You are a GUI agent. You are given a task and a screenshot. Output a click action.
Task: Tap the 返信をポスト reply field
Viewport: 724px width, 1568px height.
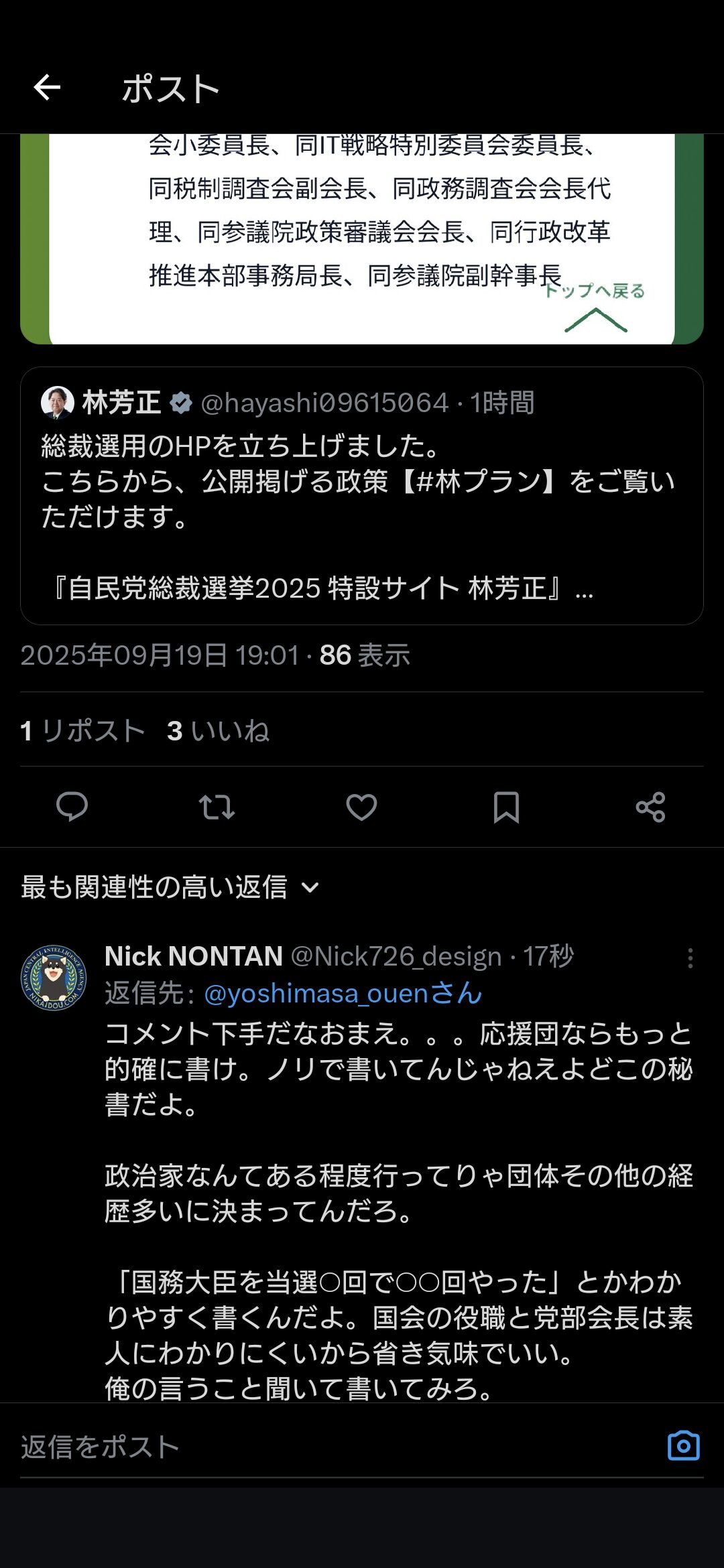click(335, 1447)
